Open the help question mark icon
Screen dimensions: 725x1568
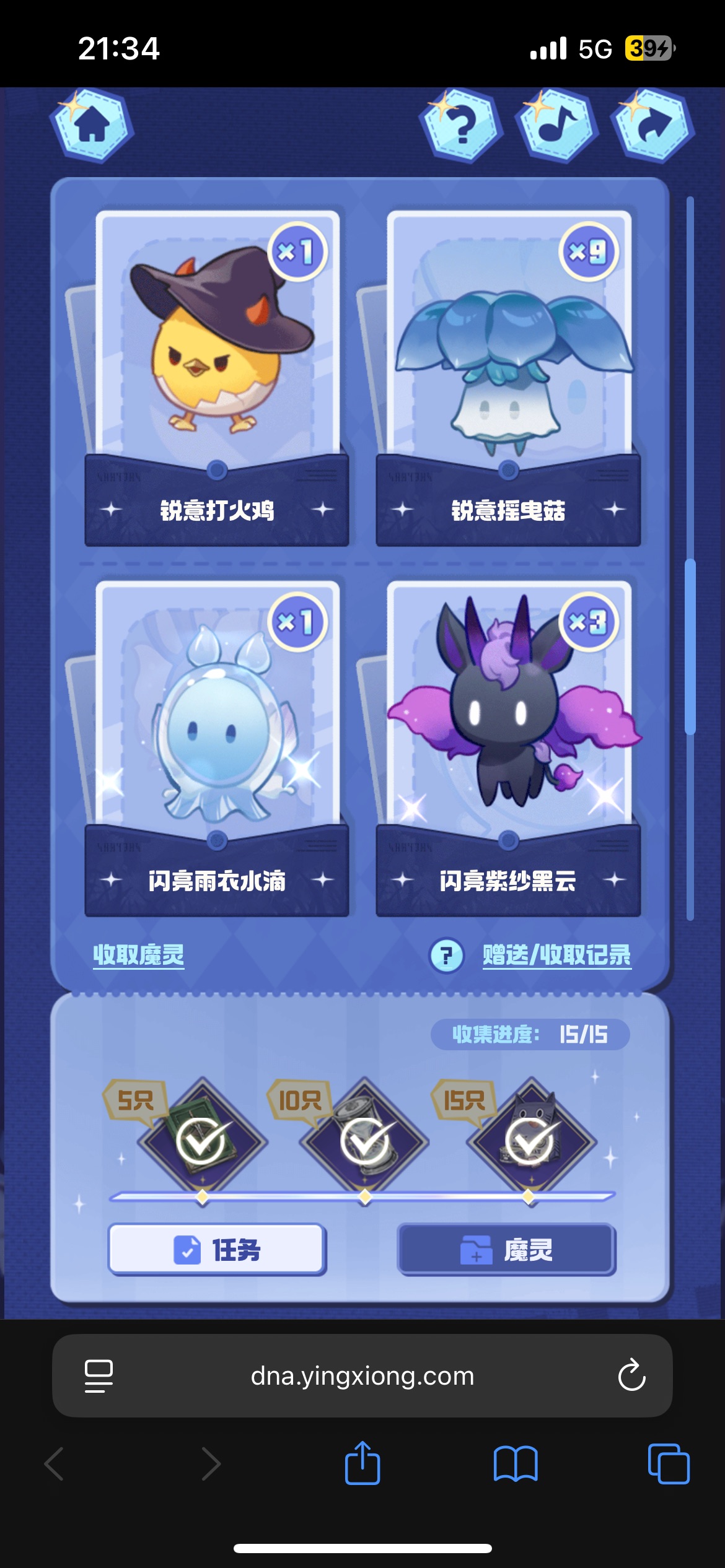pyautogui.click(x=460, y=126)
